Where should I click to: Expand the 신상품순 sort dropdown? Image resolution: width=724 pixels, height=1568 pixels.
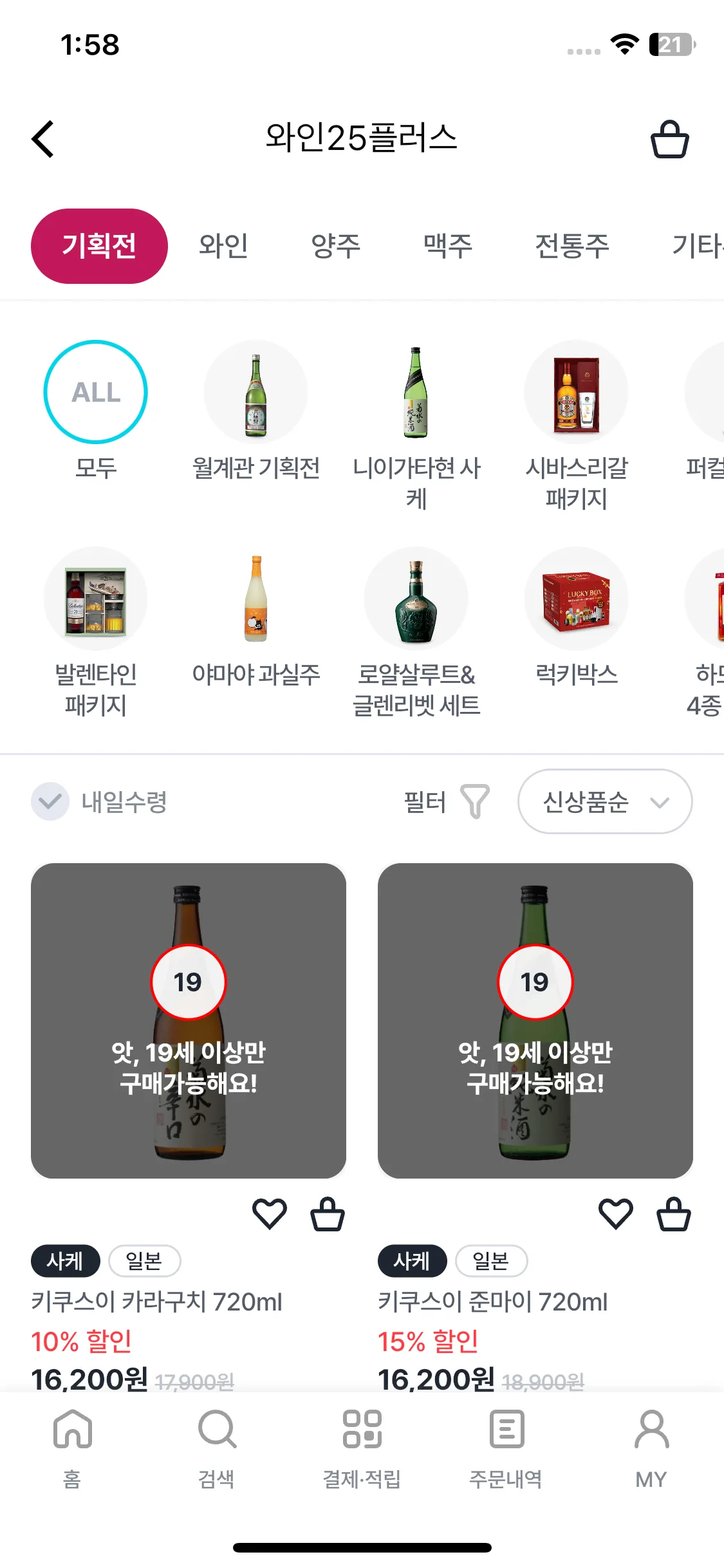tap(604, 801)
